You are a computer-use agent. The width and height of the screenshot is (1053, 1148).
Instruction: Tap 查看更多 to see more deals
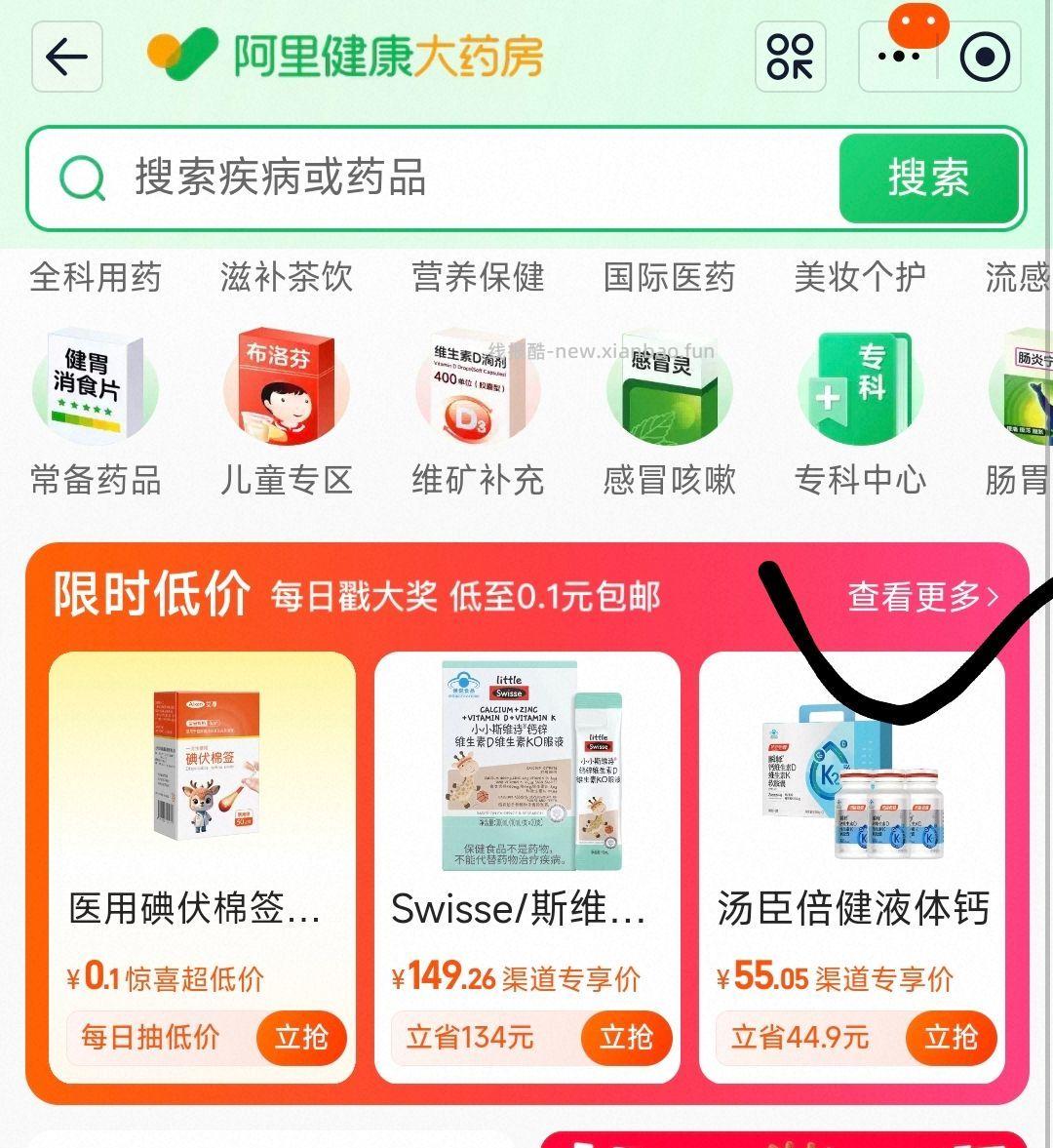click(916, 596)
